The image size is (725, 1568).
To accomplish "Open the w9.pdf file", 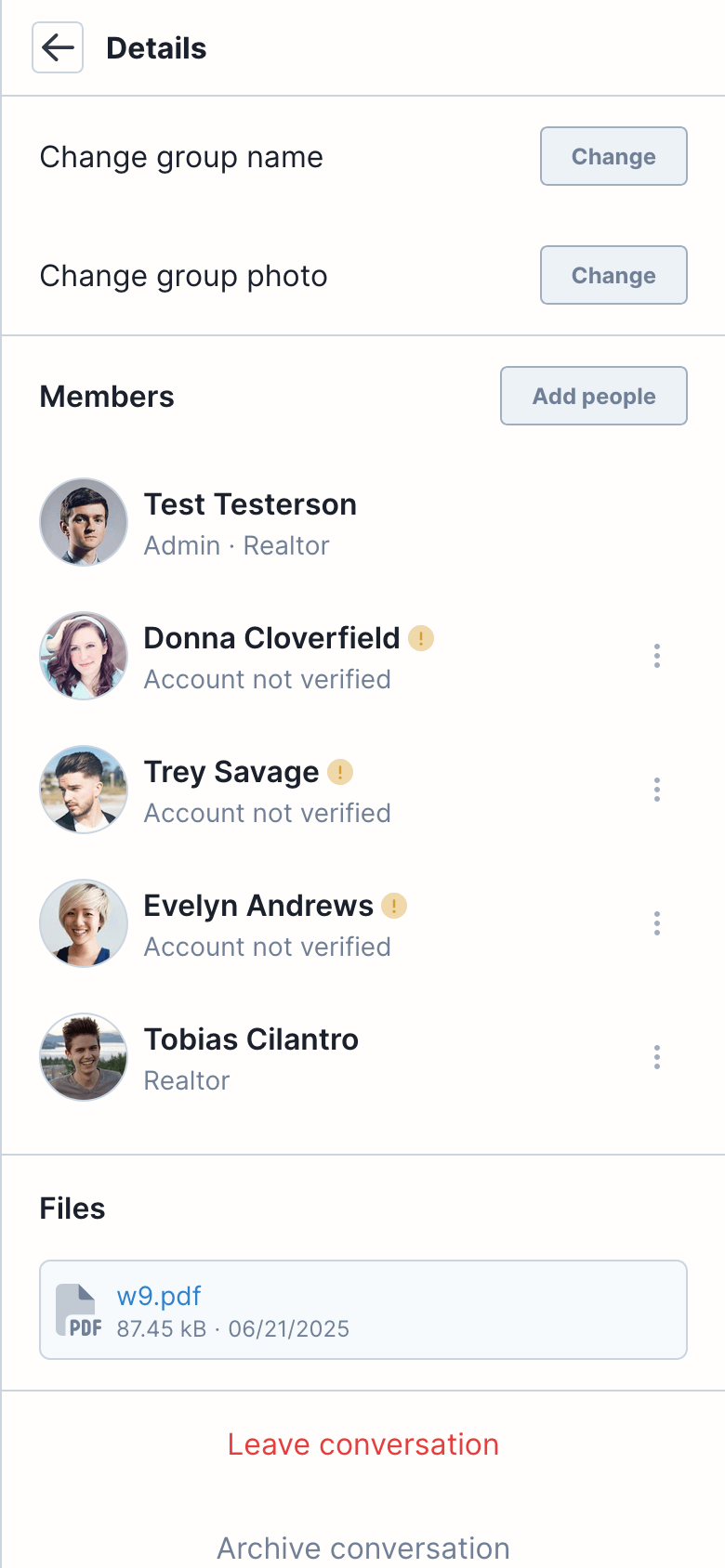I will pos(159,1296).
